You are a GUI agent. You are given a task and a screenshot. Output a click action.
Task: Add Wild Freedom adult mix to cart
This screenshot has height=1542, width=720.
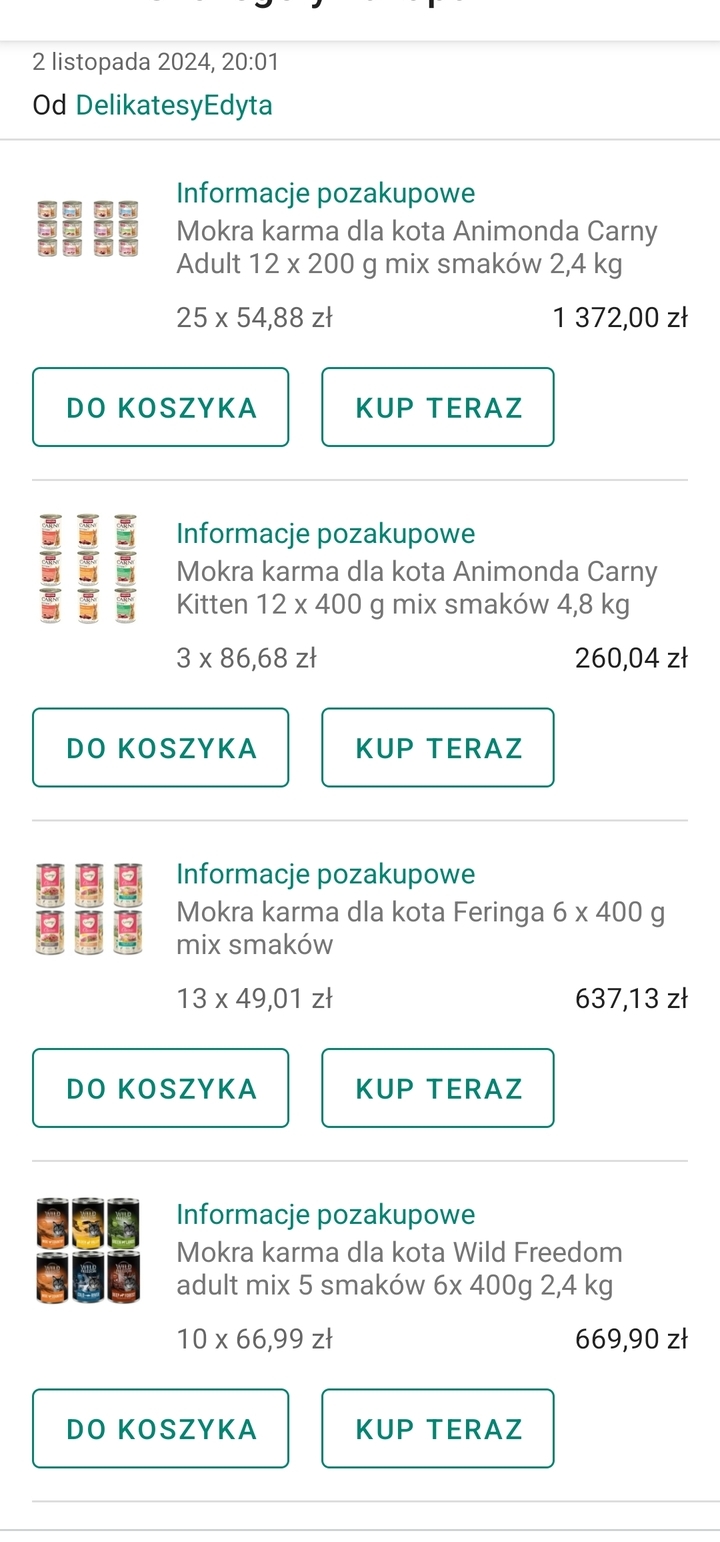point(161,1428)
